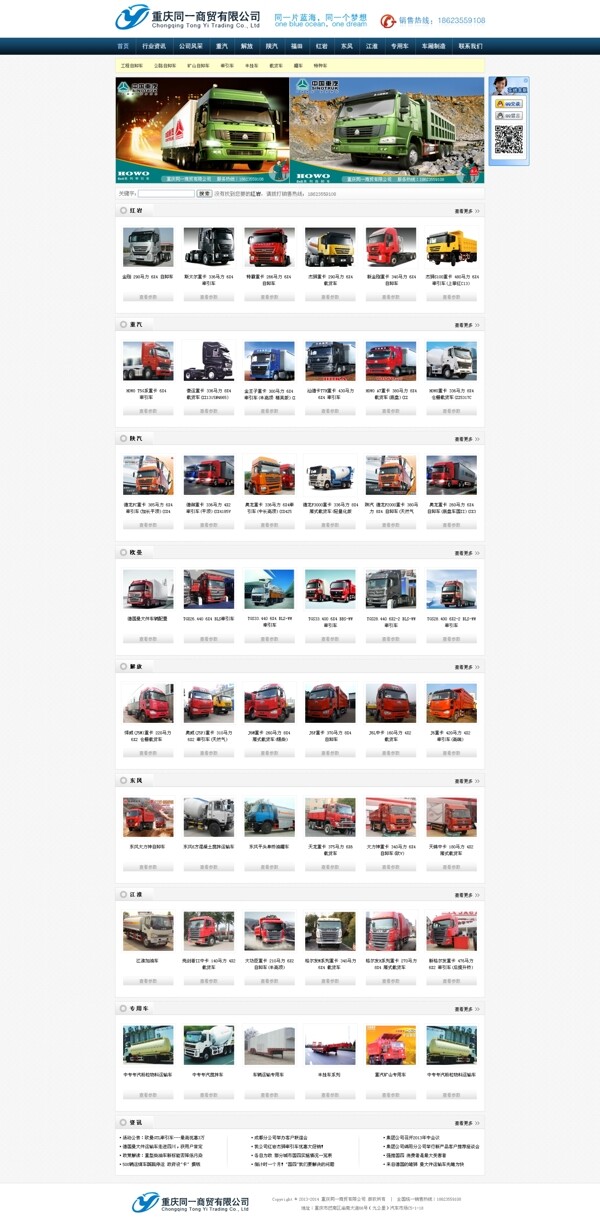Start online customer service QQ chat
Image resolution: width=600 pixels, height=1224 pixels.
coord(508,103)
